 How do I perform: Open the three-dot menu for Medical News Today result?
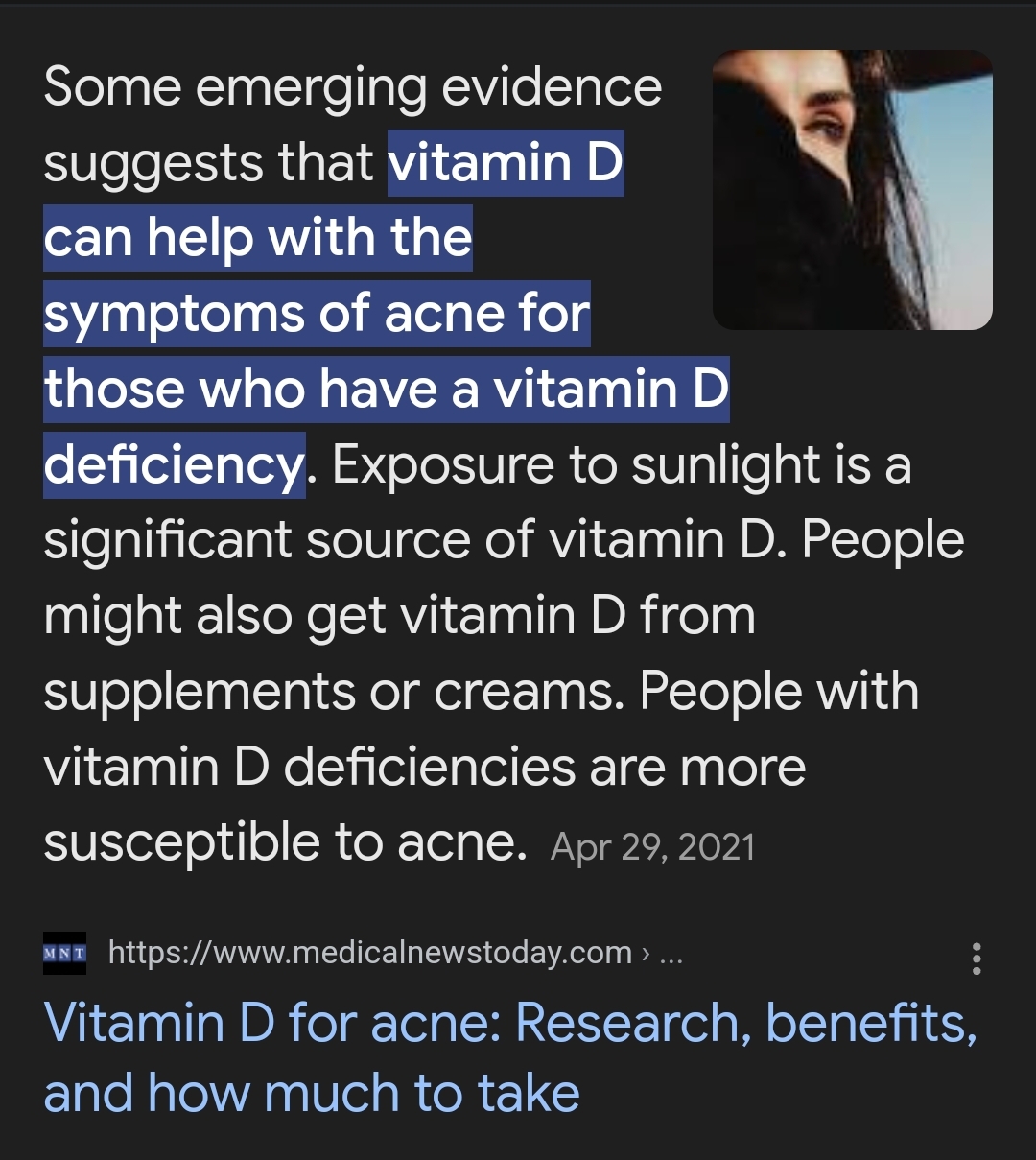point(977,958)
